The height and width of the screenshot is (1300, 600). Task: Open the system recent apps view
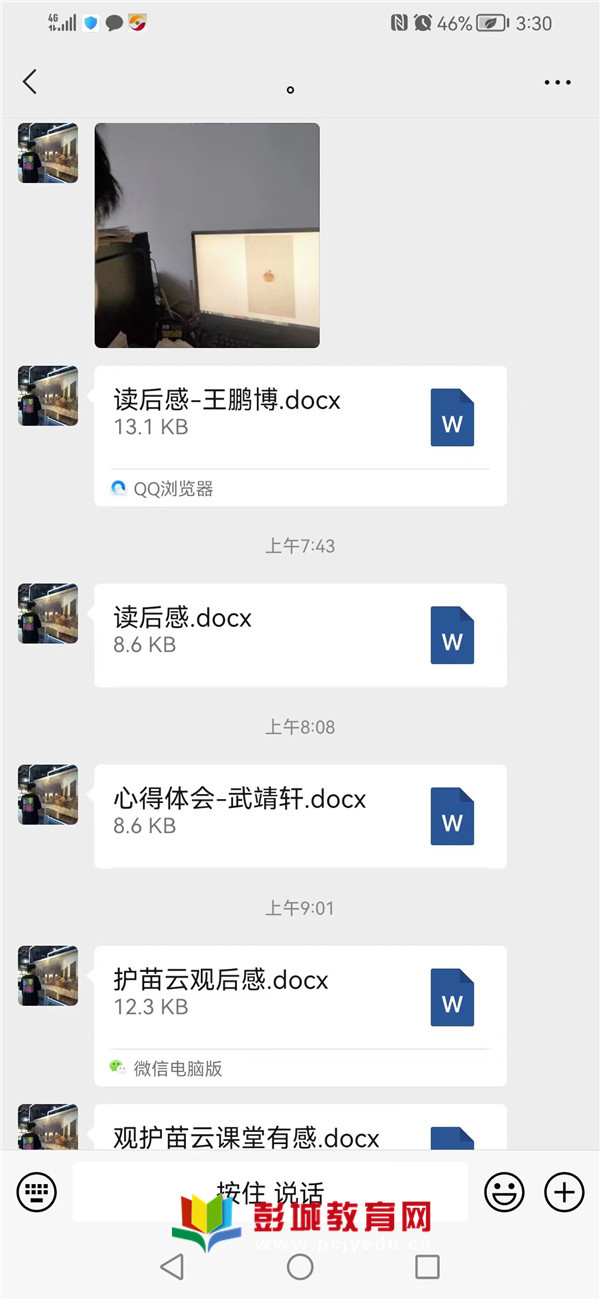(427, 1267)
